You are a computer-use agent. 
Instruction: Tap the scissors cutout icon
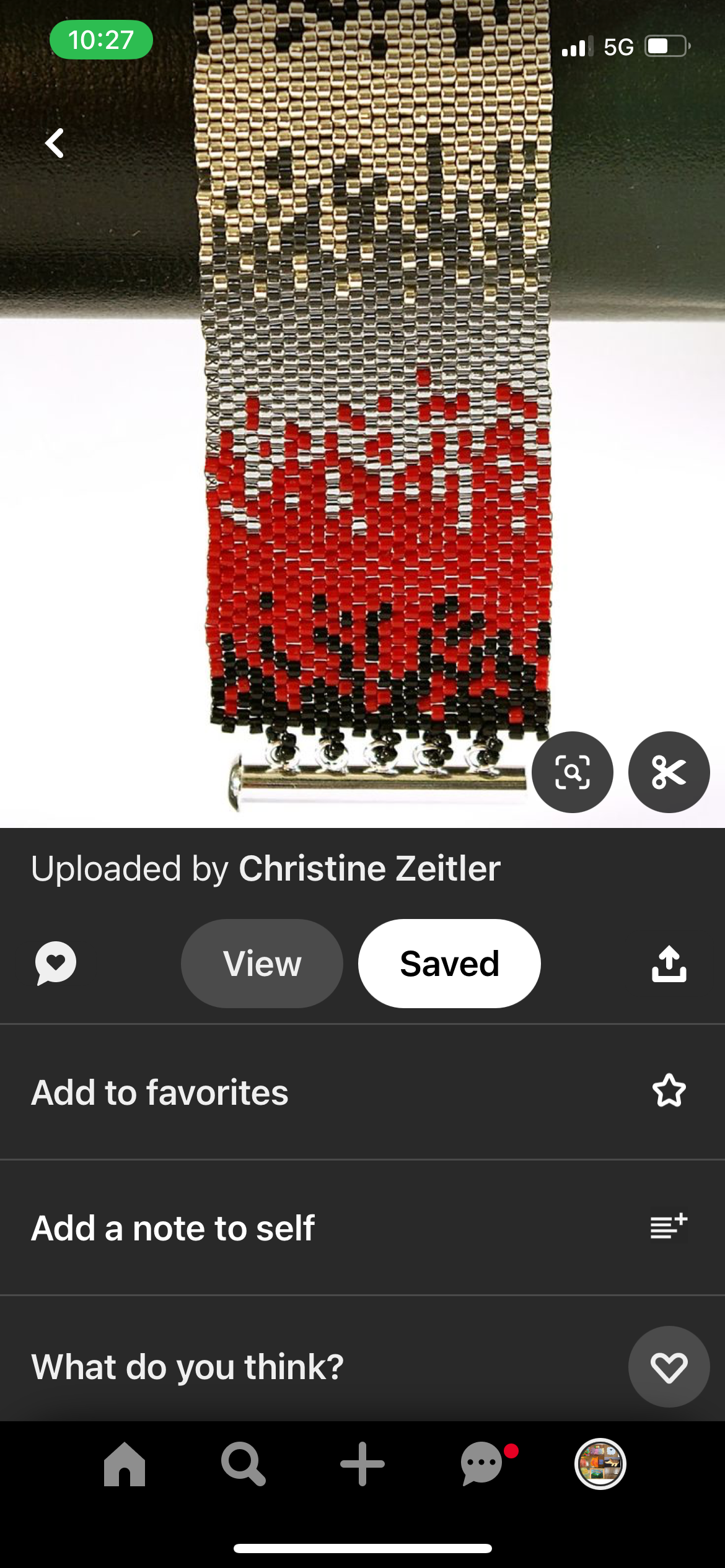669,772
